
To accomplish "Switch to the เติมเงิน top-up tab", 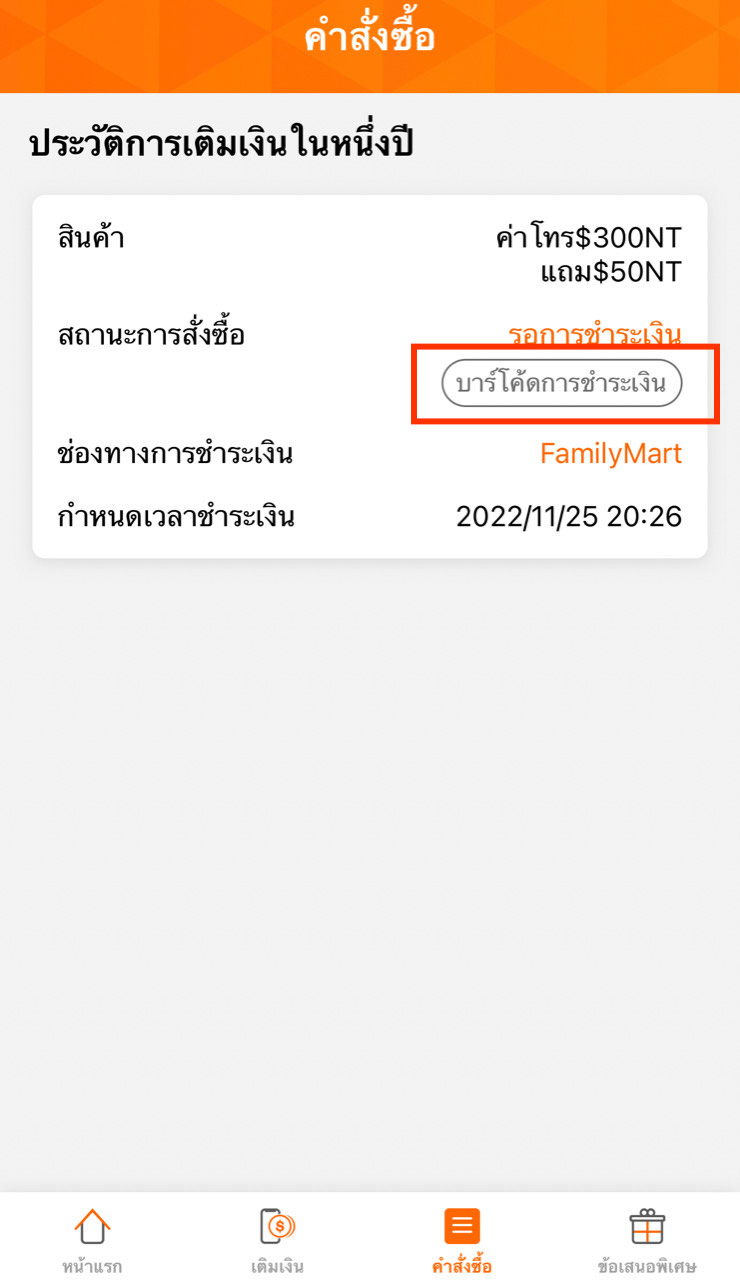I will pos(277,1240).
